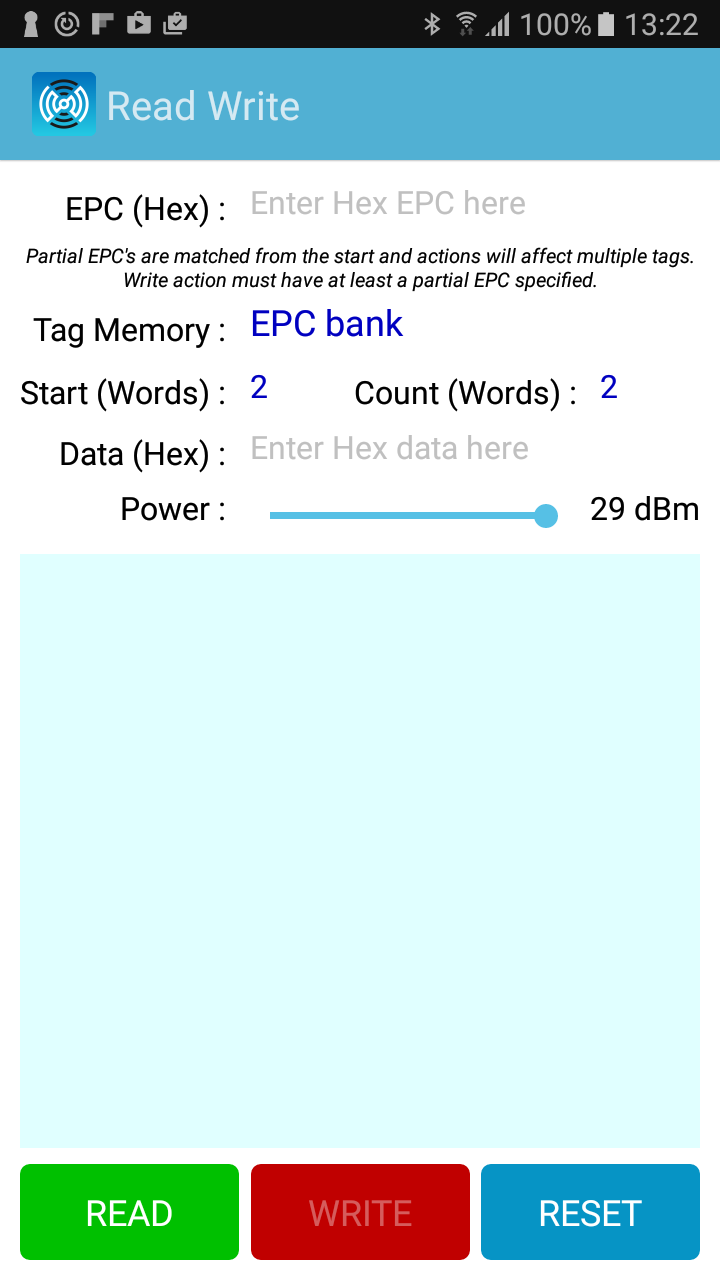Tap the red WRITE button
The image size is (720, 1280).
360,1212
